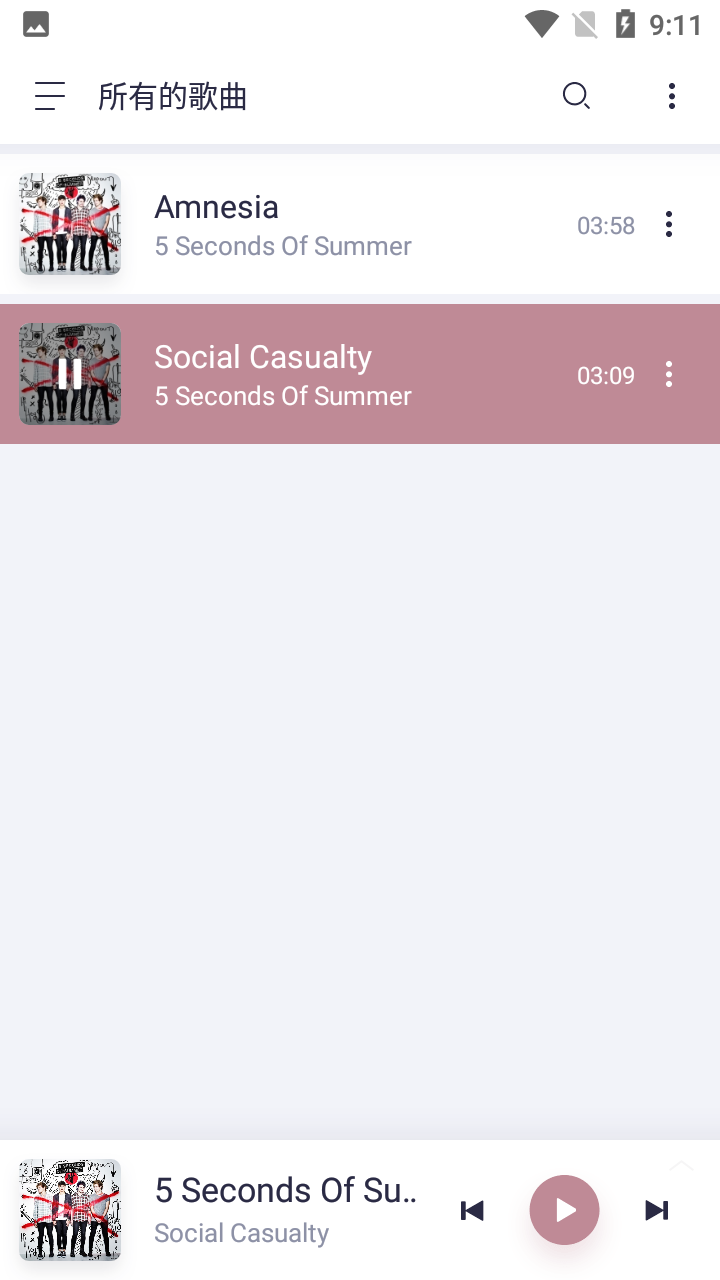Select the Social Casualty song row
Screen dimensions: 720x1280
(x=300, y=375)
